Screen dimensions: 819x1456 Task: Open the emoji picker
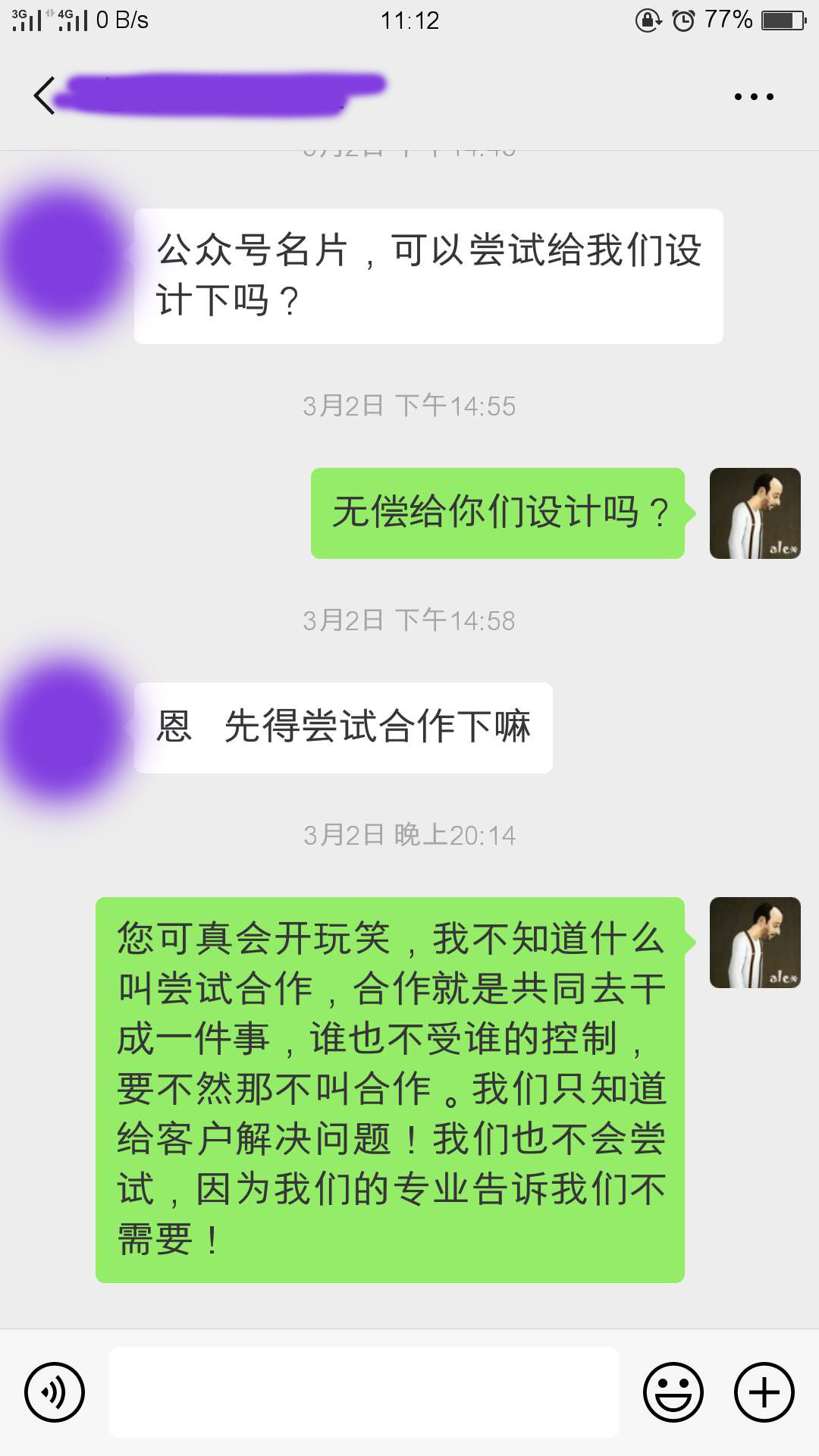[x=673, y=1392]
